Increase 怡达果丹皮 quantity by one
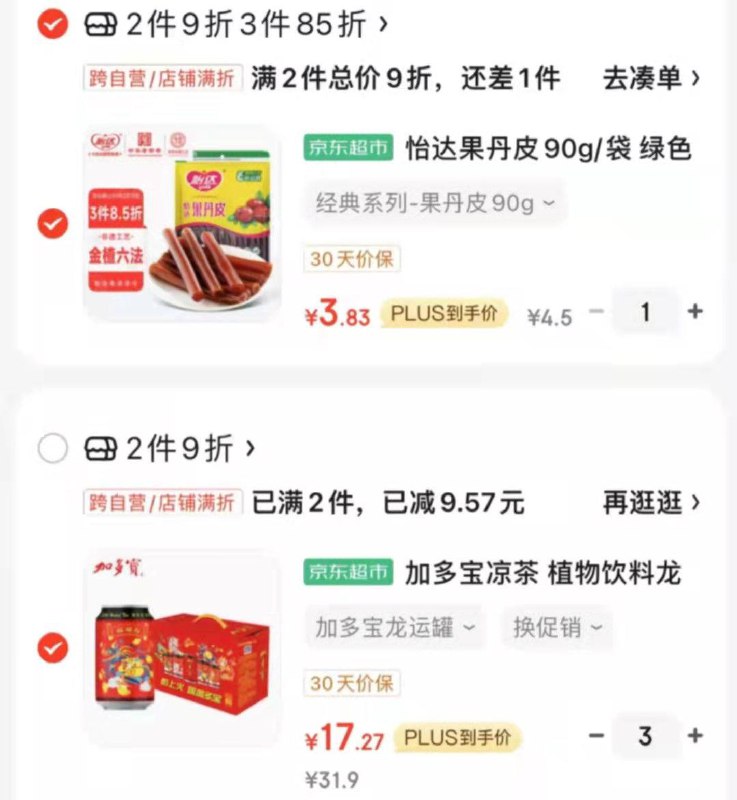Screen dimensions: 737x800 (695, 312)
